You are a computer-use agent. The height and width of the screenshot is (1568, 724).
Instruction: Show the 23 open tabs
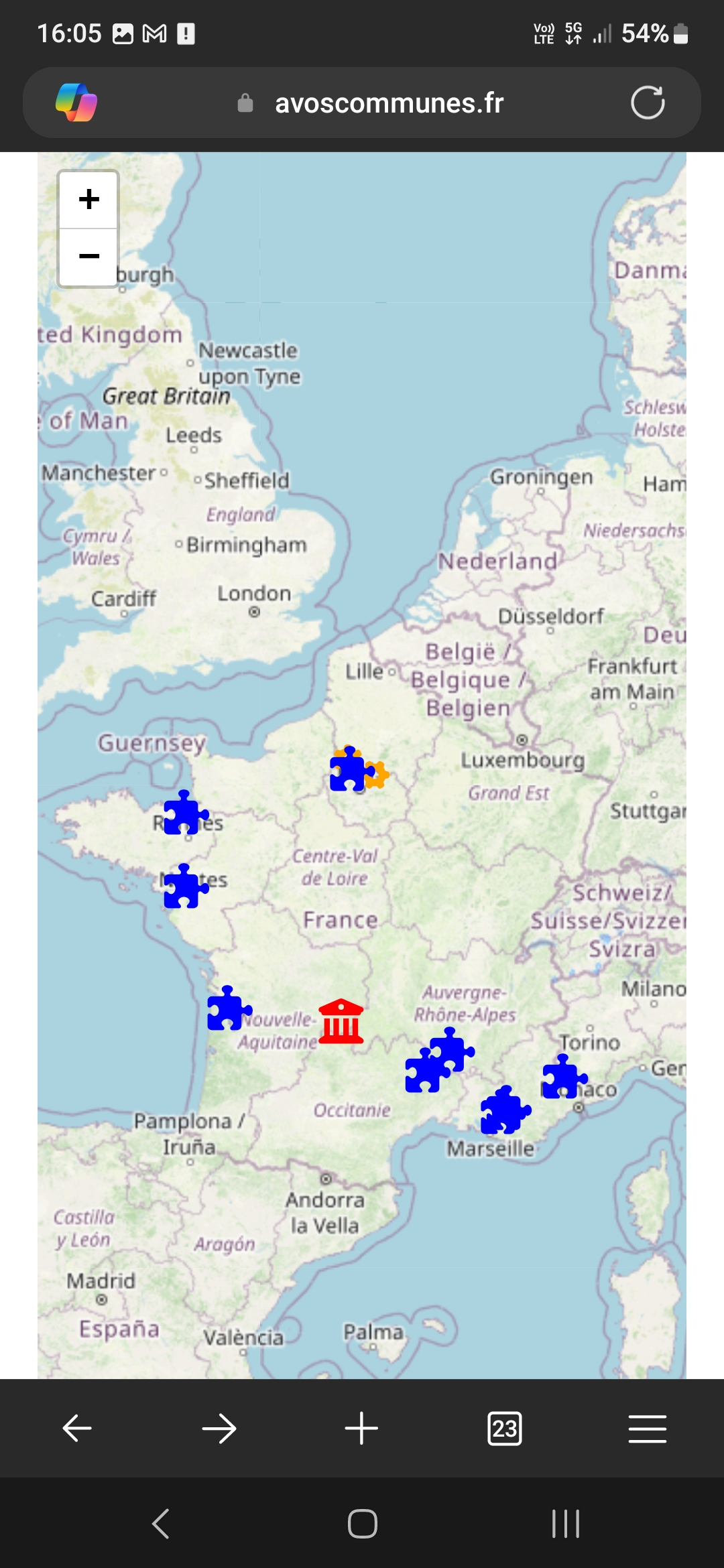tap(504, 1429)
